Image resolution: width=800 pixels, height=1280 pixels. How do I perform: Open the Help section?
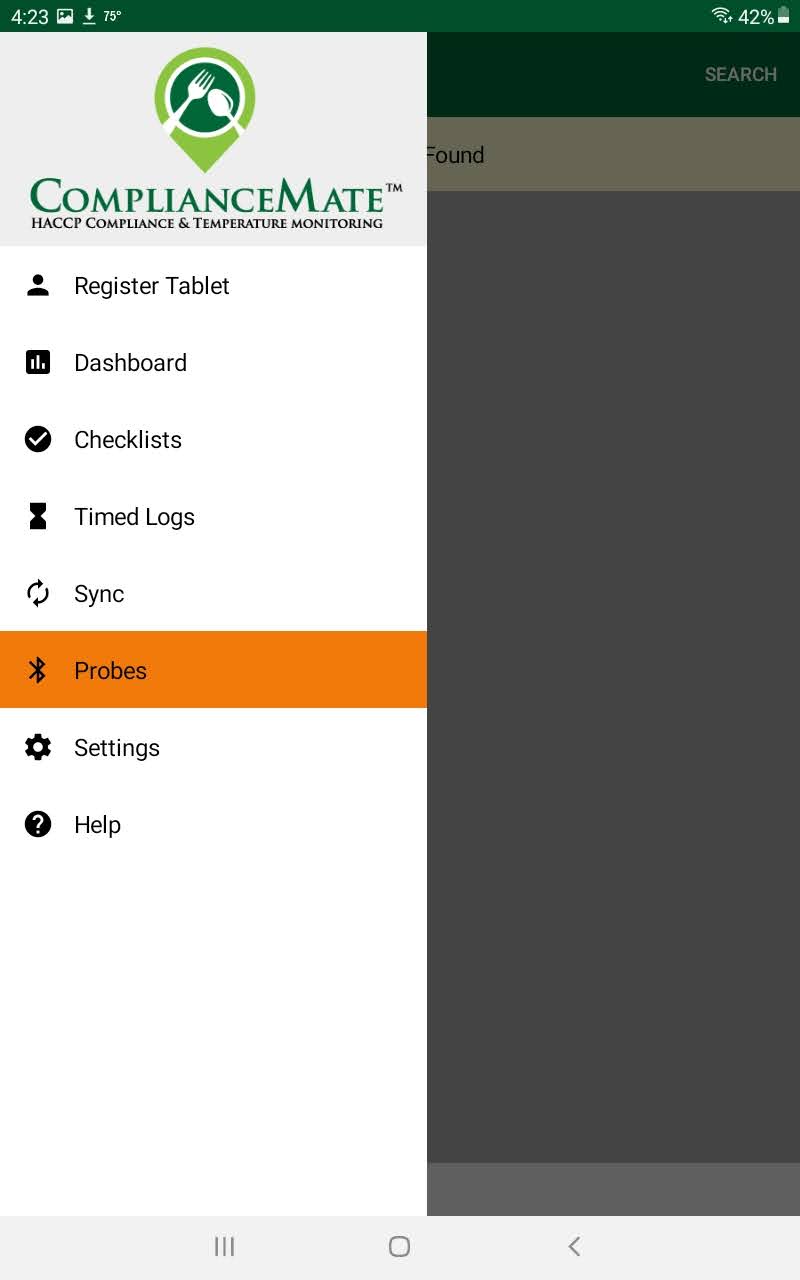pyautogui.click(x=97, y=825)
